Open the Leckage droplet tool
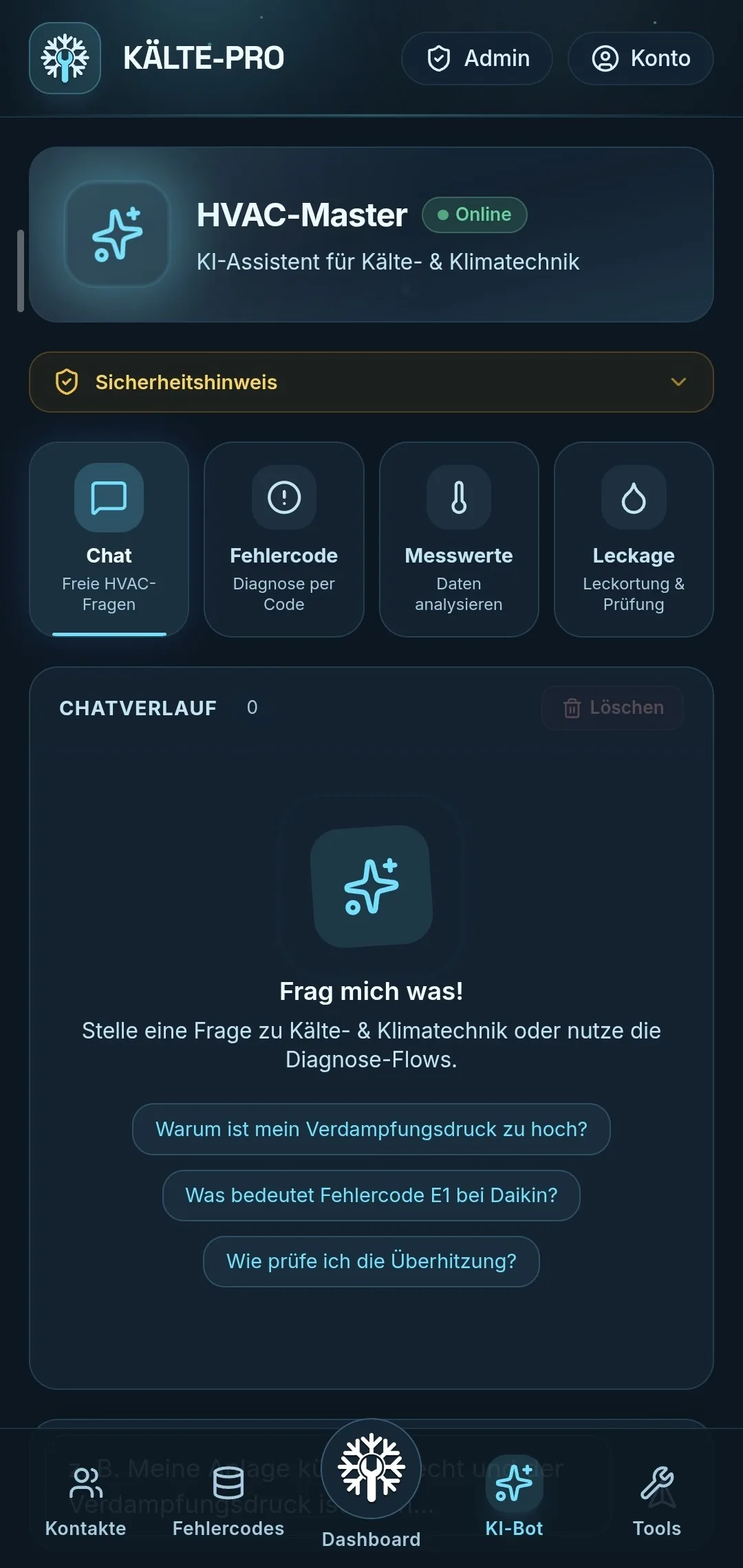This screenshot has width=743, height=1568. point(634,498)
